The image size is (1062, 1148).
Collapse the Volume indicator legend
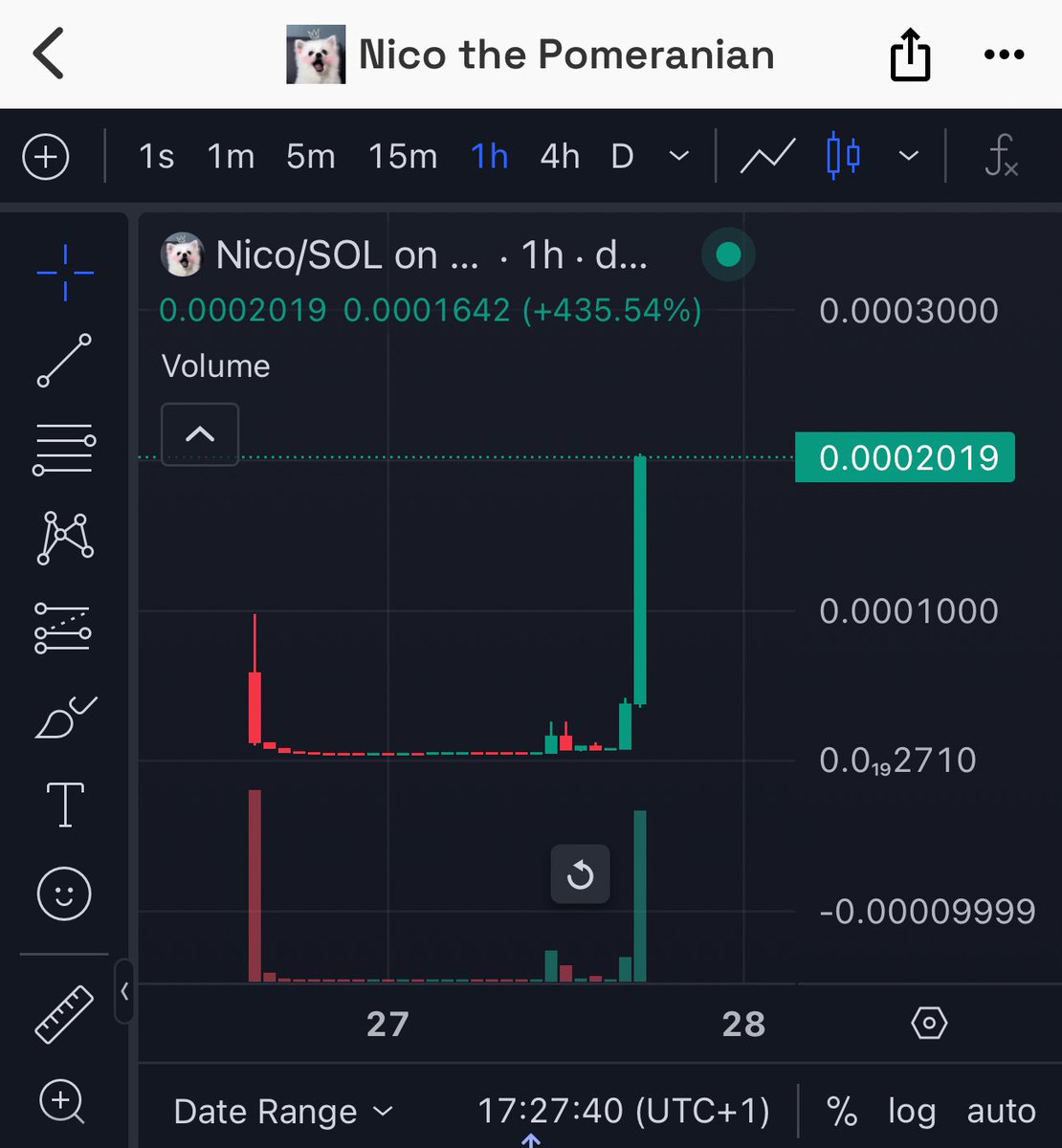199,434
